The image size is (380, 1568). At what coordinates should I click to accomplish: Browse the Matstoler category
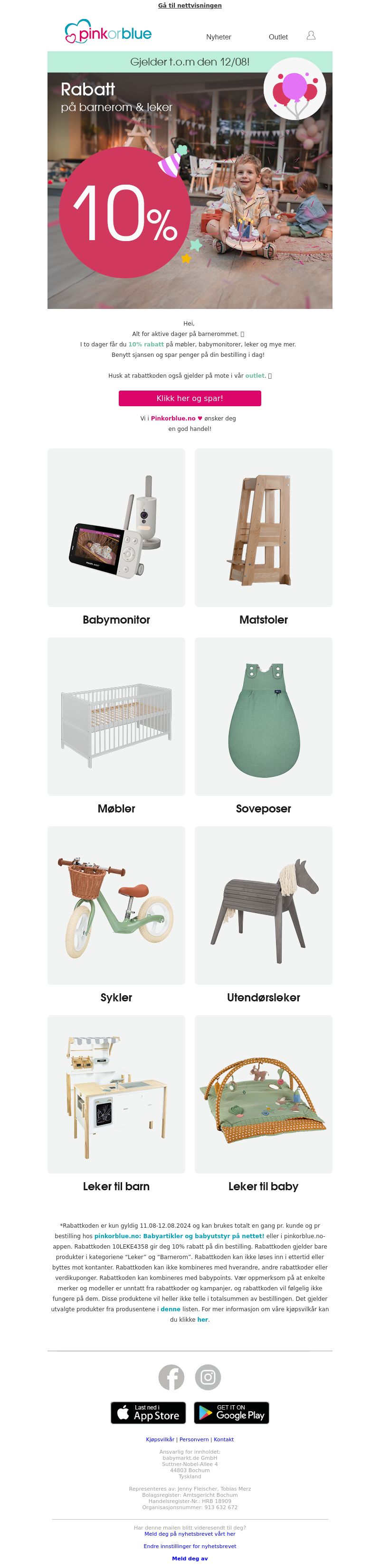(263, 528)
